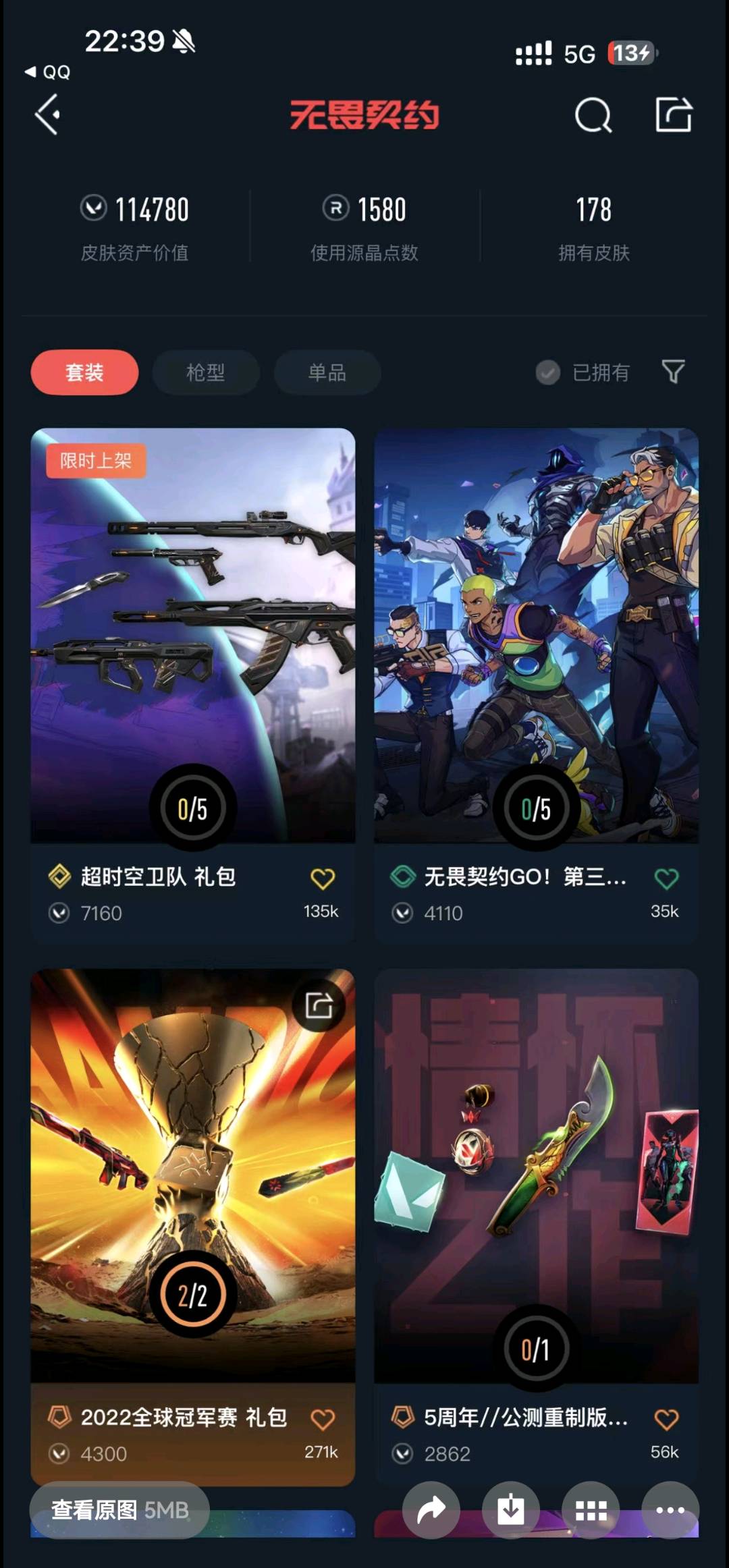729x1568 pixels.
Task: Switch to the 枪型 tab
Action: (205, 372)
